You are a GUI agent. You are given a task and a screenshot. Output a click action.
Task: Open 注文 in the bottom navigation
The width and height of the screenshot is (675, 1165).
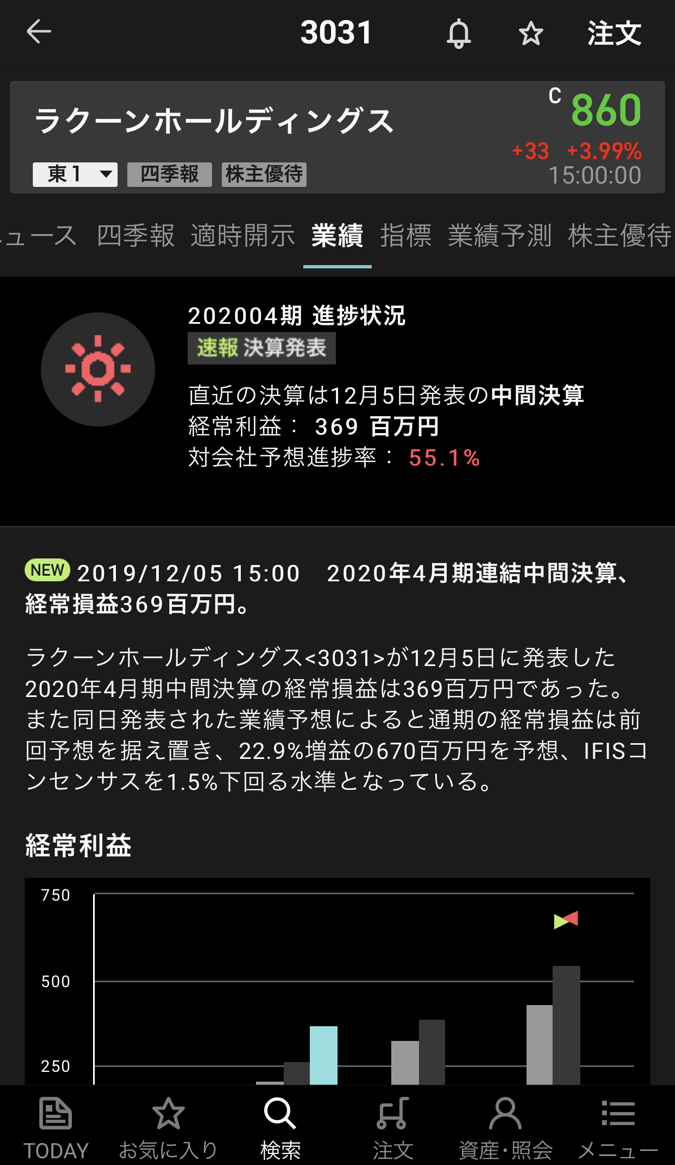tap(393, 1127)
